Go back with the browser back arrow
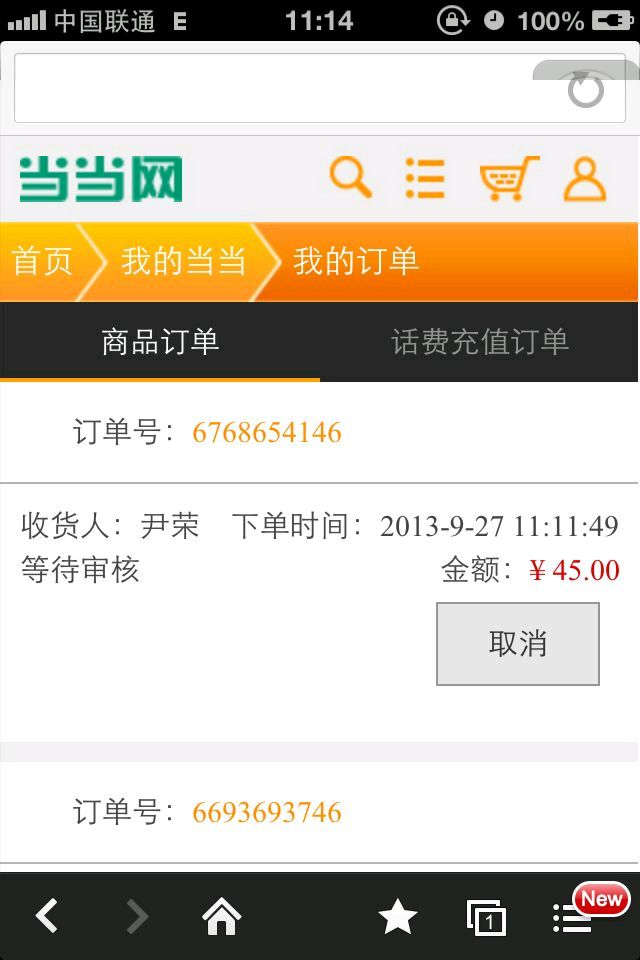 click(x=47, y=915)
